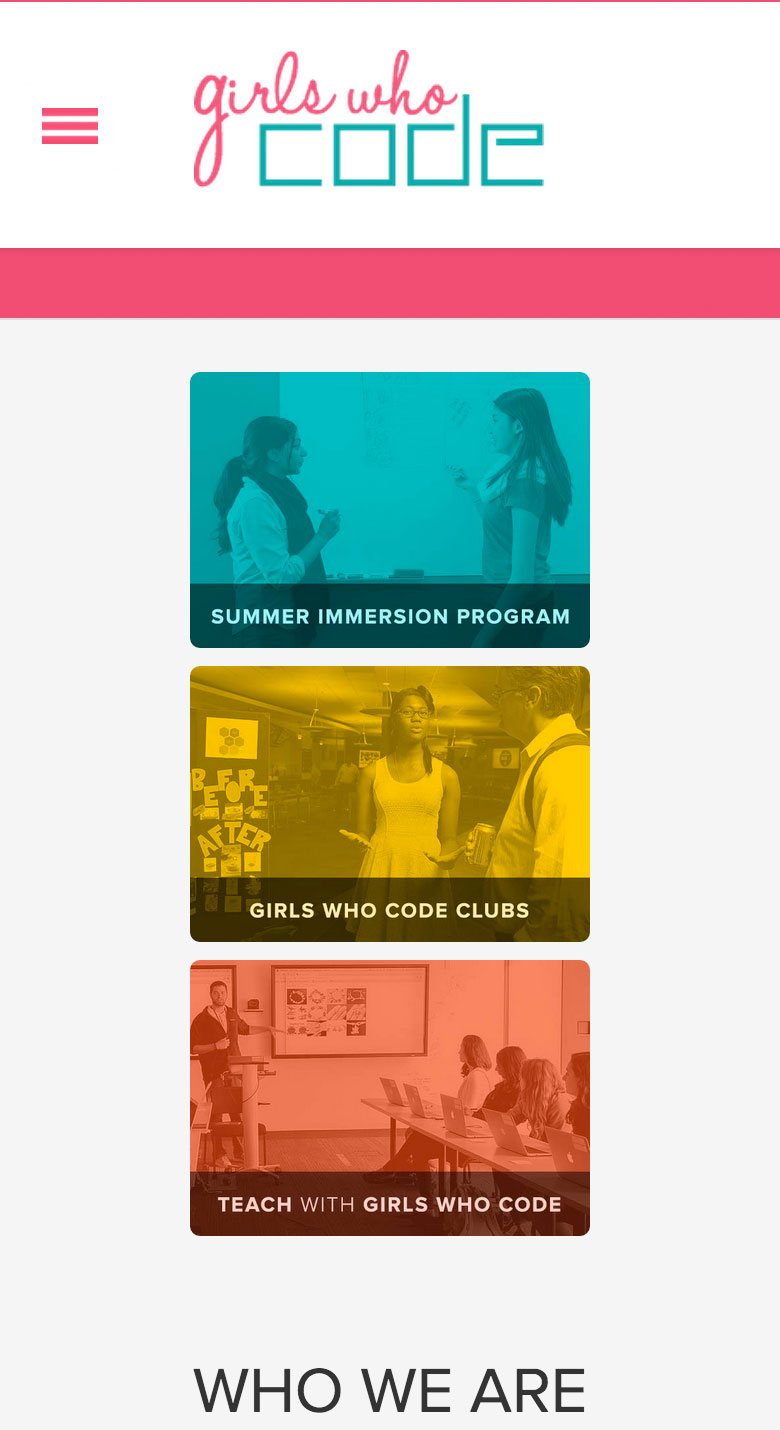Open the Summer Immersion Program tile
Image resolution: width=780 pixels, height=1430 pixels.
point(390,510)
